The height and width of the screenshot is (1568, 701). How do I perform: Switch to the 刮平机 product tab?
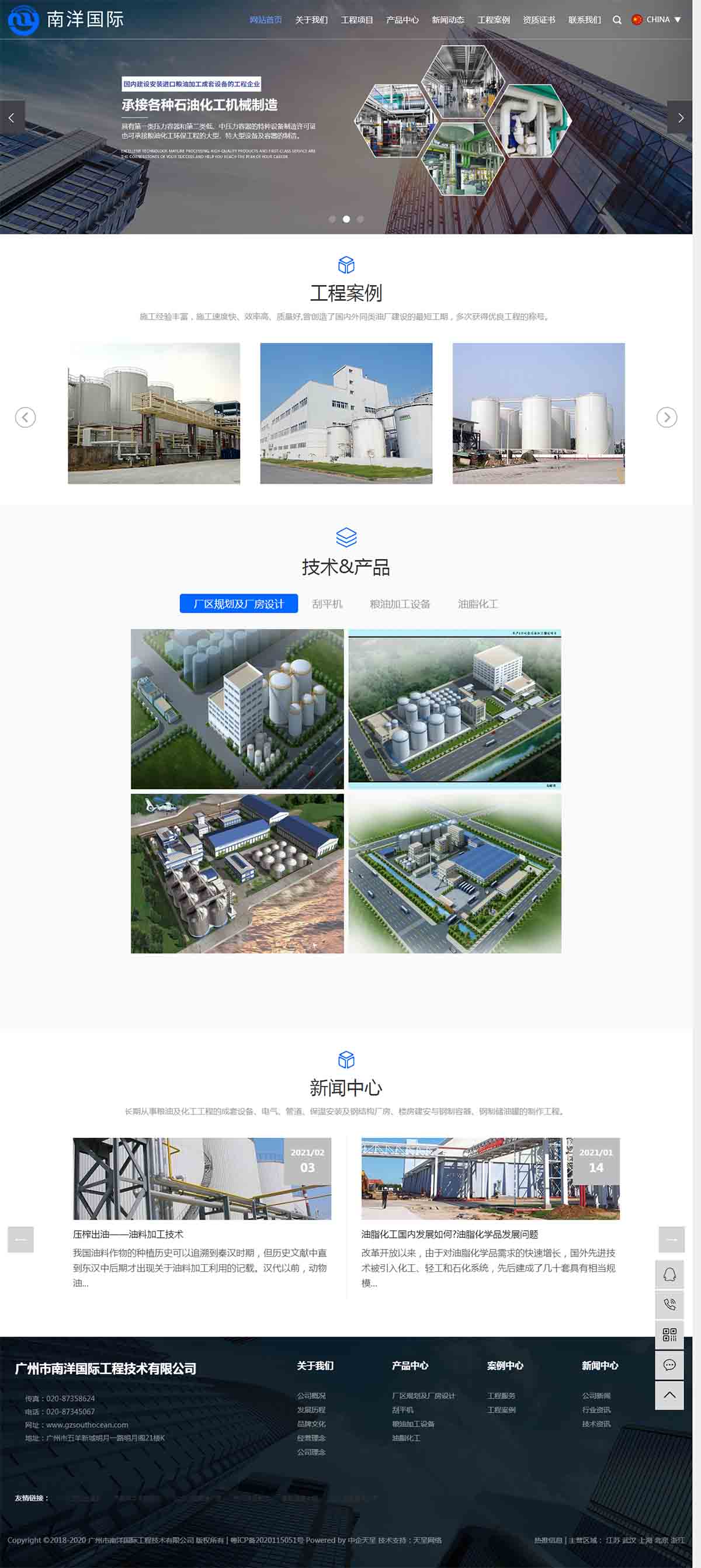327,604
